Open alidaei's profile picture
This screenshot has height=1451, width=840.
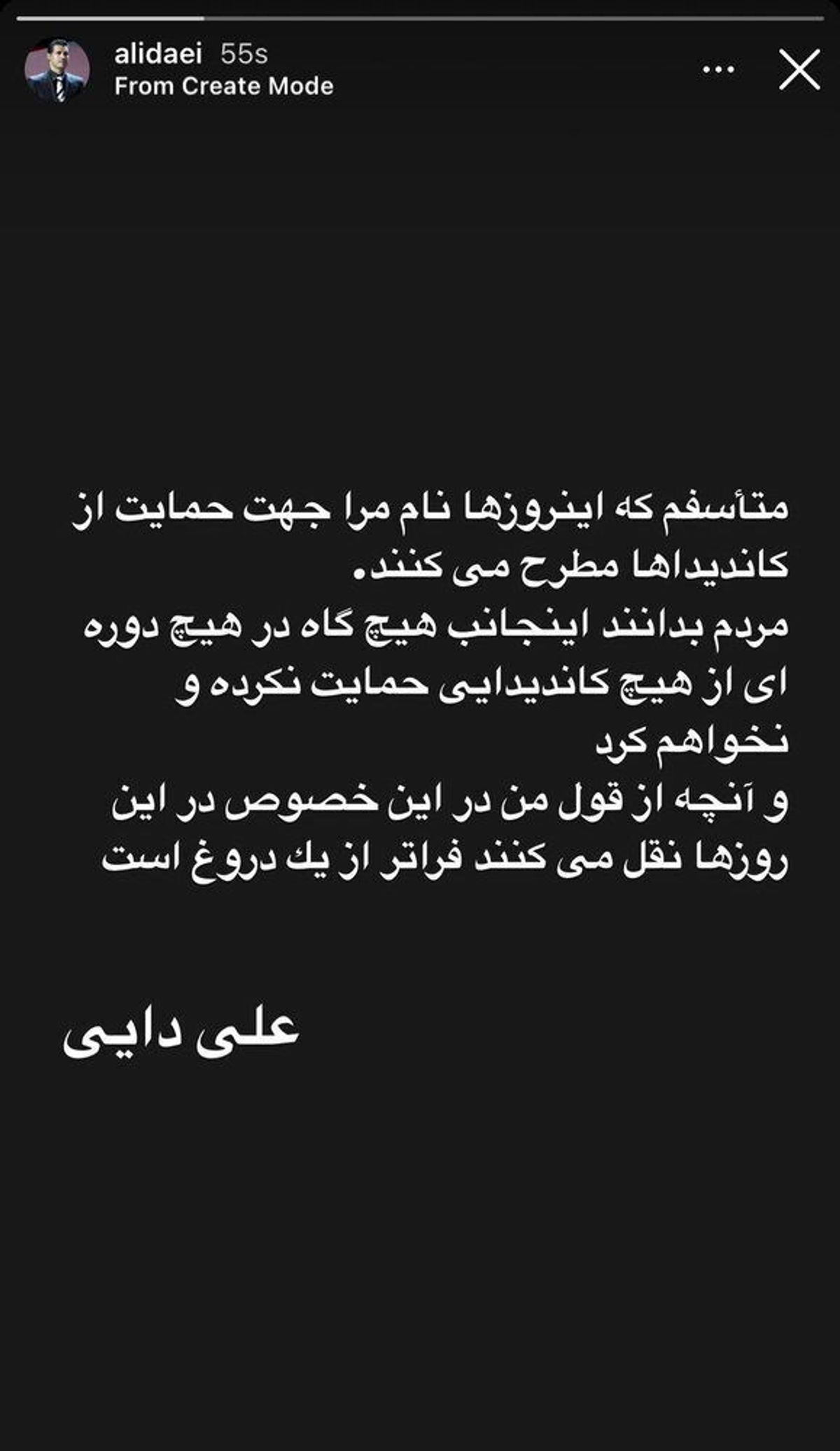pos(57,71)
